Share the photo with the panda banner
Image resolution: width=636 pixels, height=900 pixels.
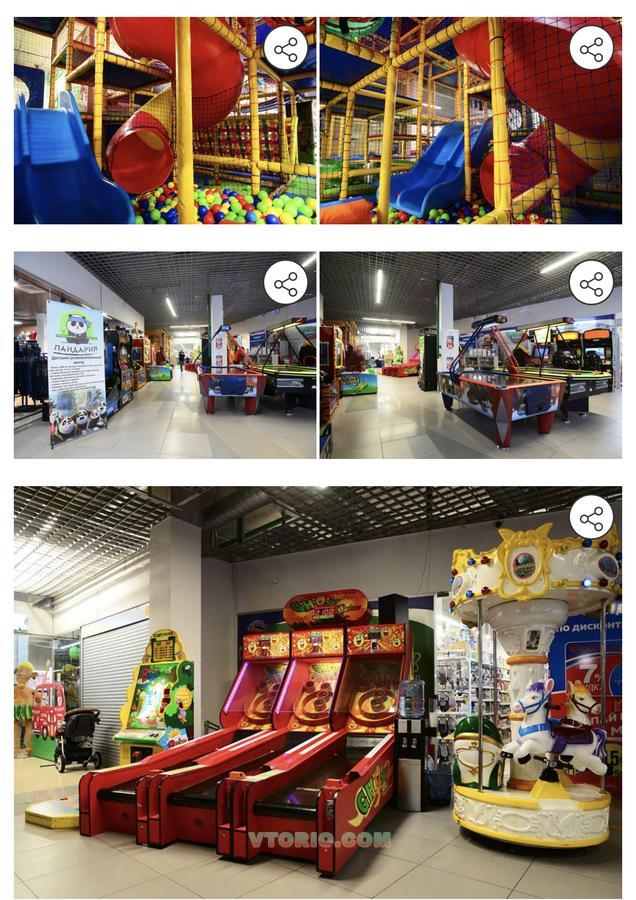286,283
